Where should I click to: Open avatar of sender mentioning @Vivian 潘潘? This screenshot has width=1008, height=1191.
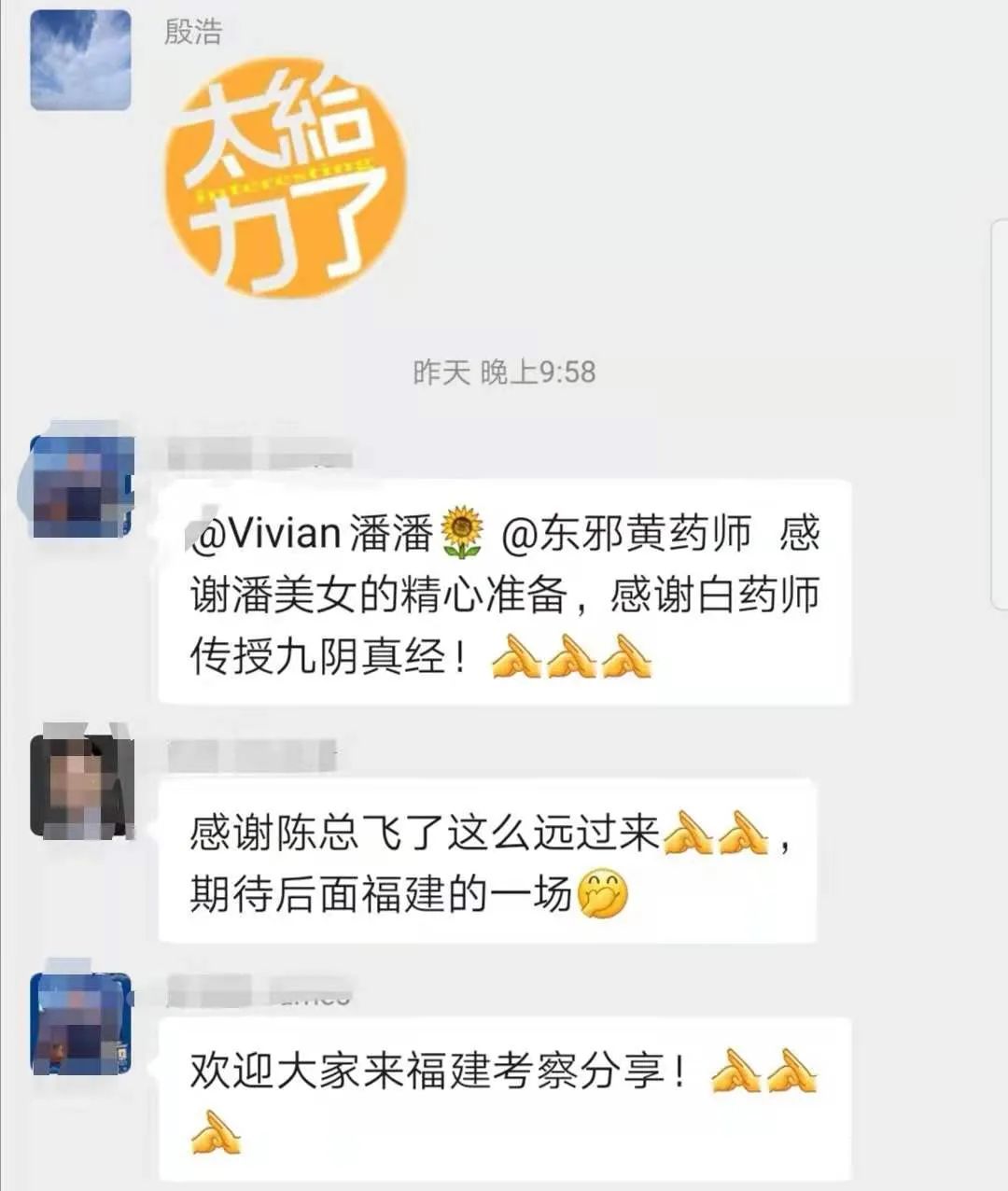(82, 484)
